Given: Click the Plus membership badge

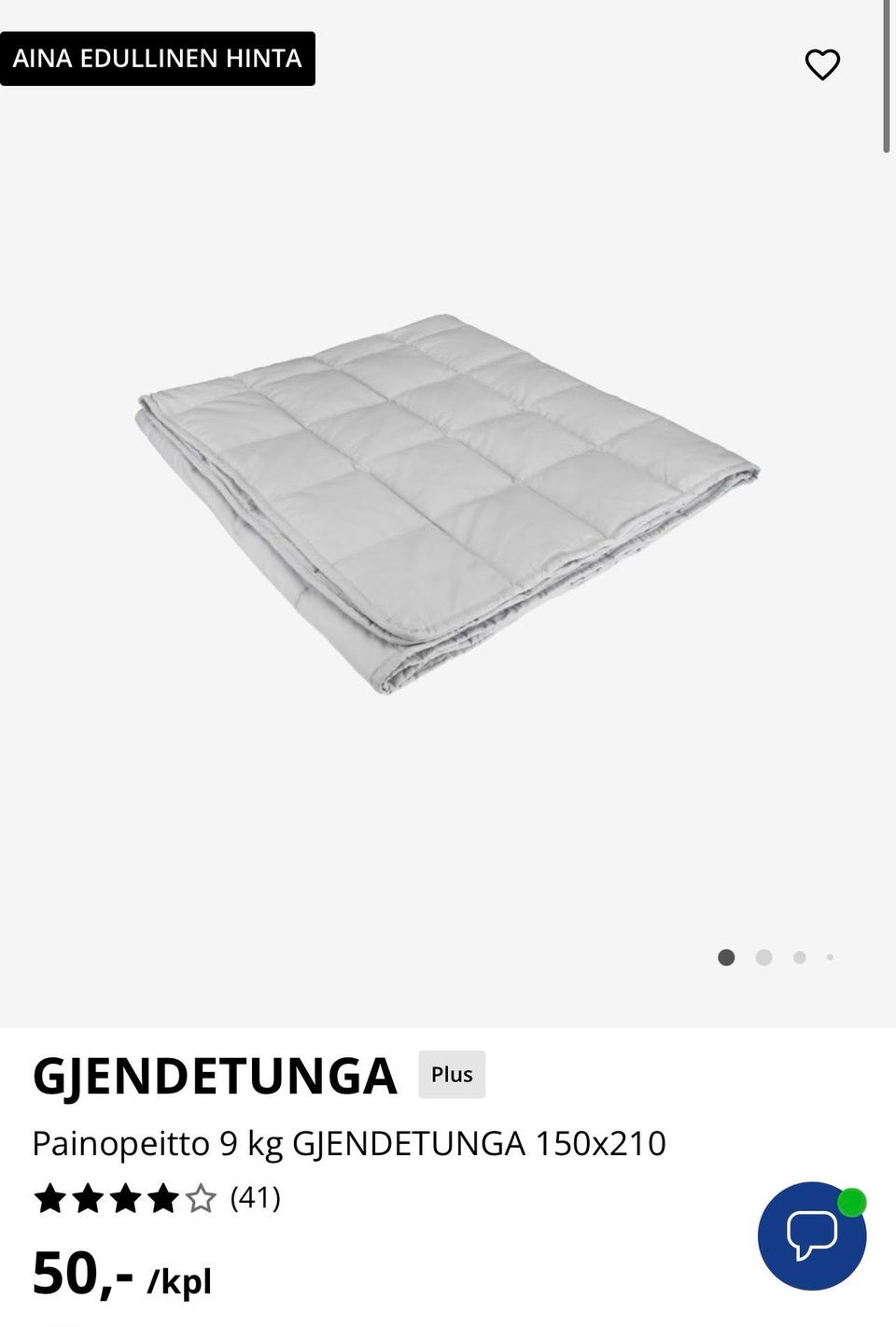Looking at the screenshot, I should click(452, 1074).
